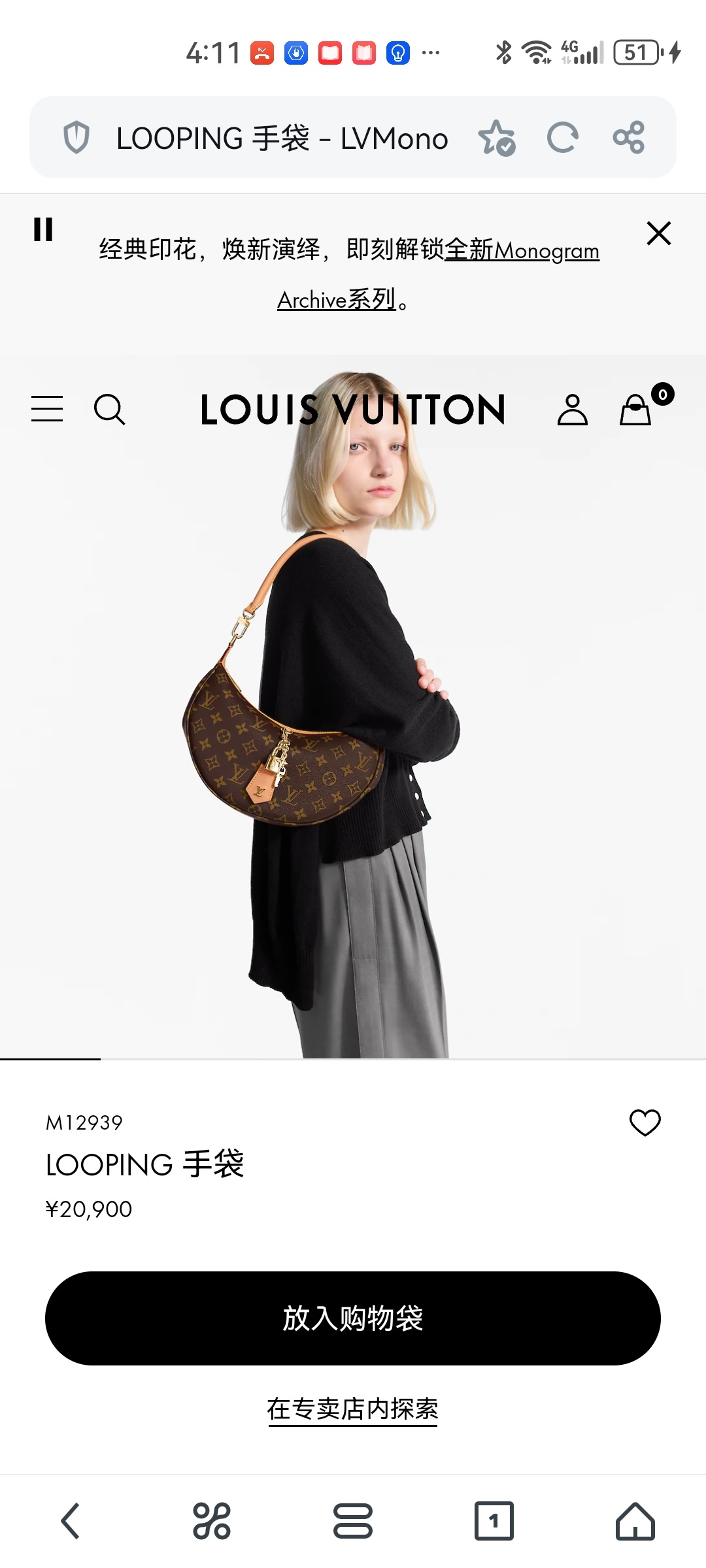Tap 放入购物袋 button

tap(353, 1318)
